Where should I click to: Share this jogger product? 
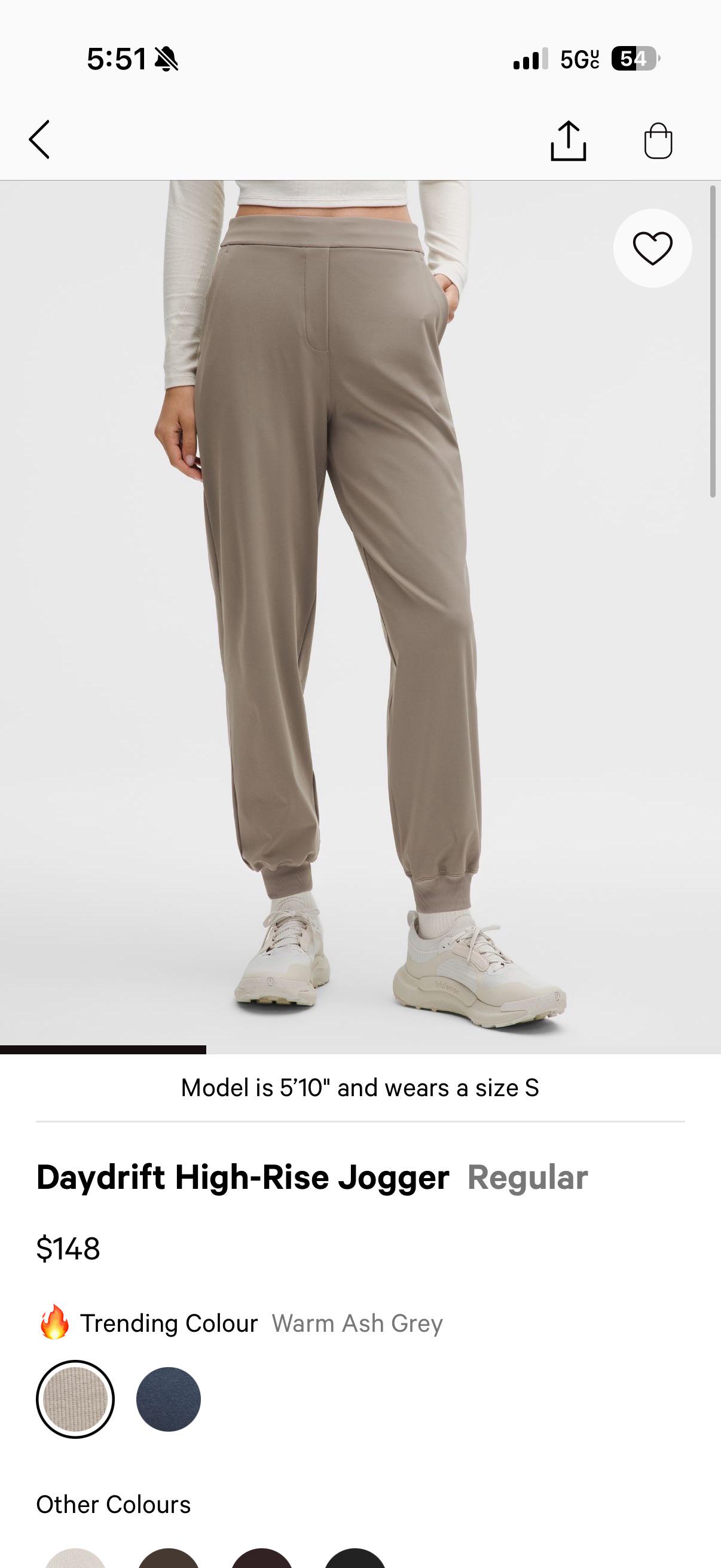coord(568,141)
